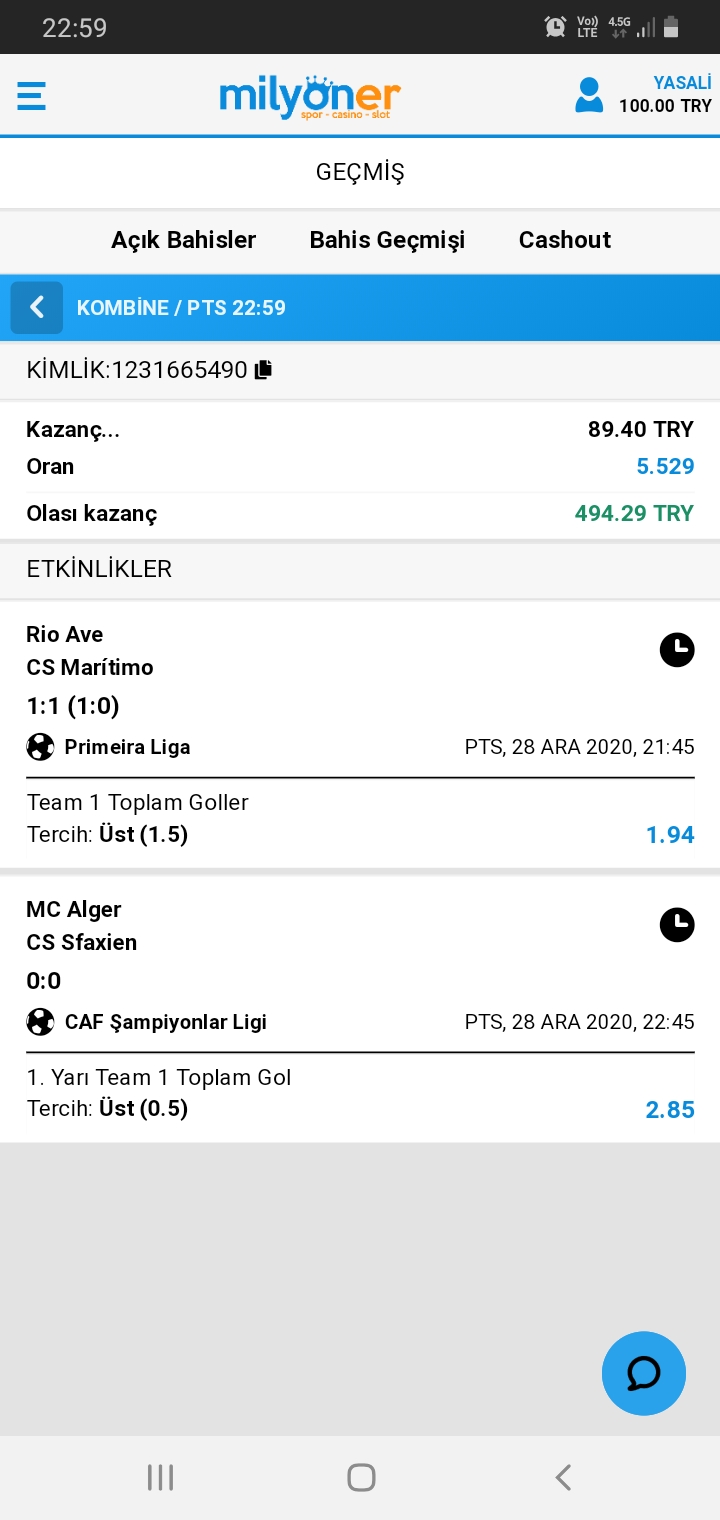
Task: Copy the bet ID 1231665490
Action: (x=263, y=370)
